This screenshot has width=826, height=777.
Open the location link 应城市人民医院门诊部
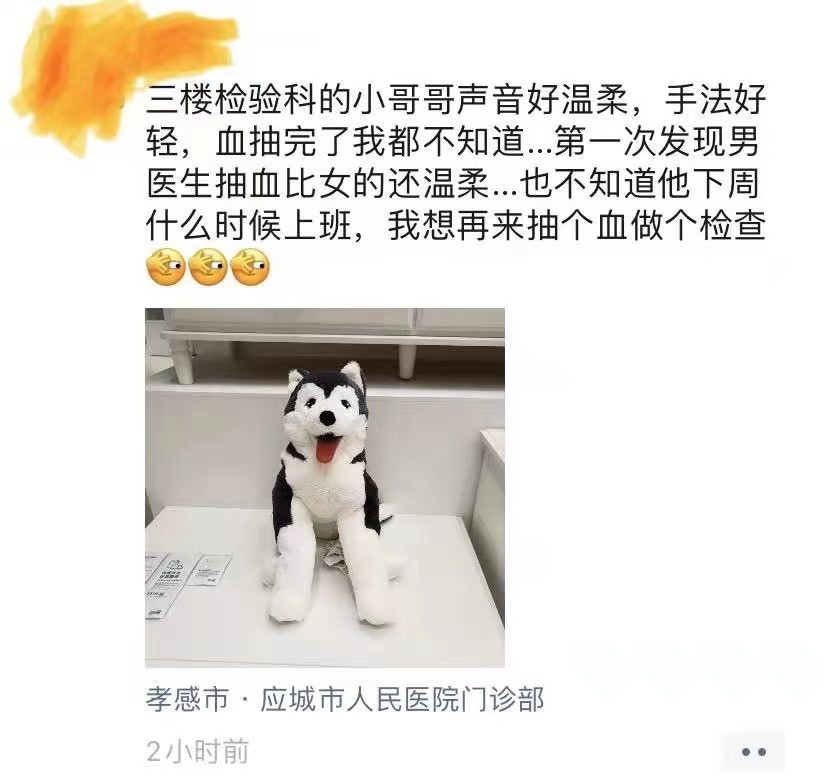(344, 699)
